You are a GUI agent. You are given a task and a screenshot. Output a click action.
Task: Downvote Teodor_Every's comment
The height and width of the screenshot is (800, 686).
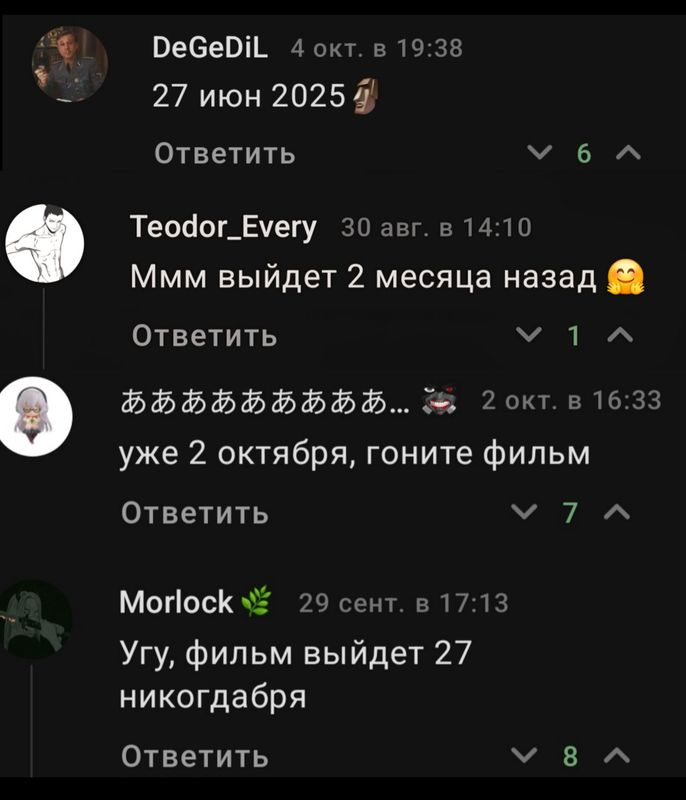[524, 335]
